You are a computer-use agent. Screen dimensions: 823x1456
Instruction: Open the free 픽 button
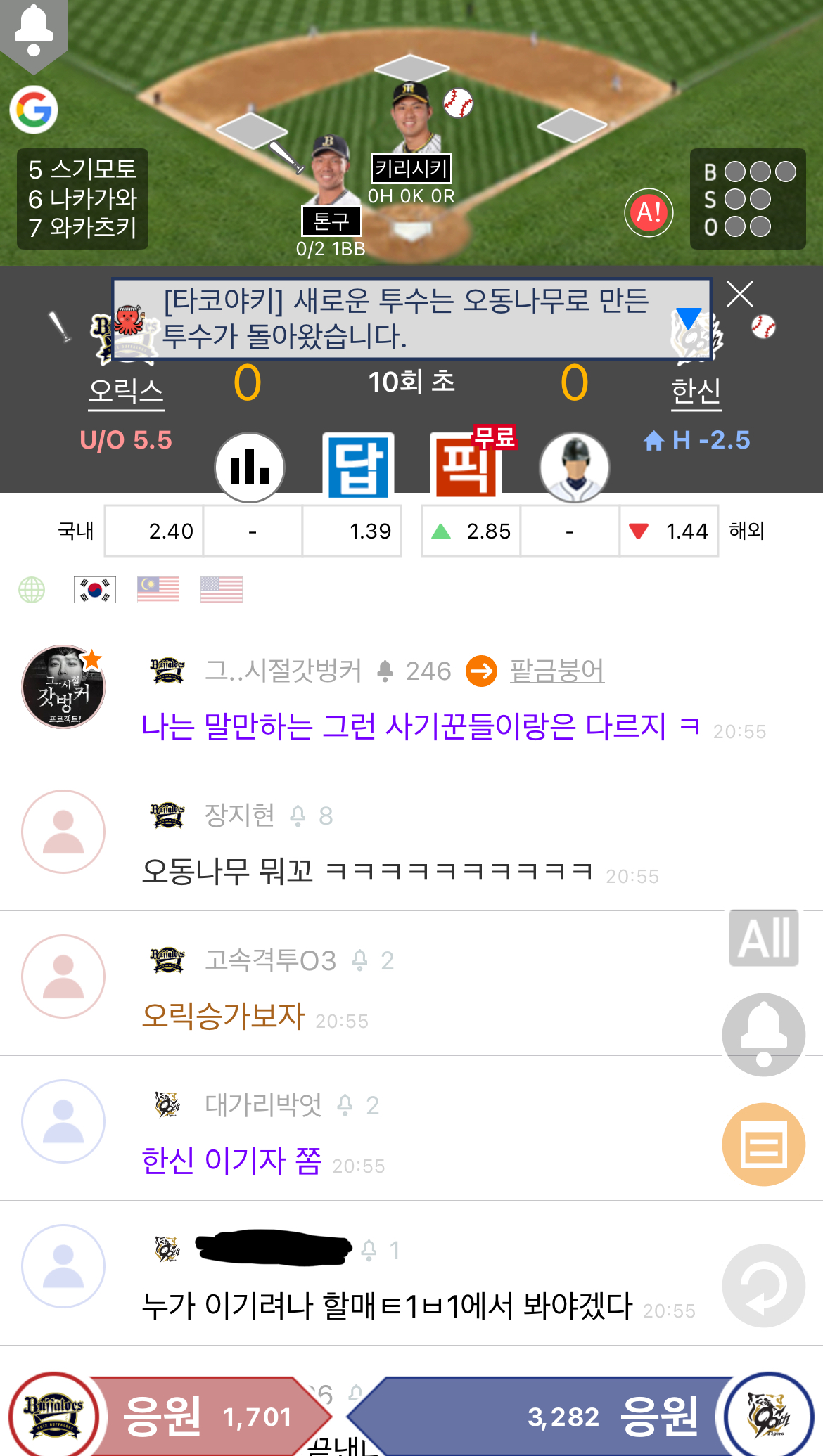467,465
